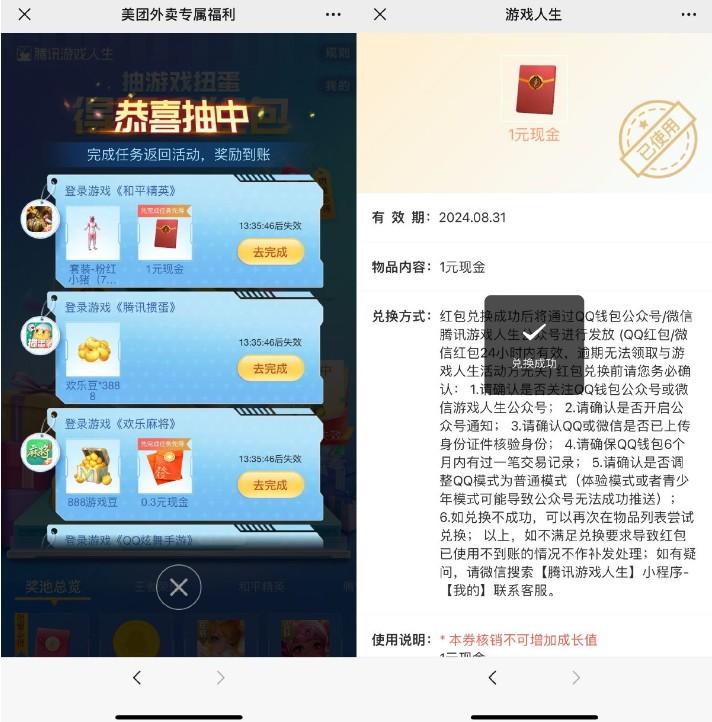712x722 pixels.
Task: Tap 去完成 for the 欢乐麻将 task
Action: (x=270, y=485)
